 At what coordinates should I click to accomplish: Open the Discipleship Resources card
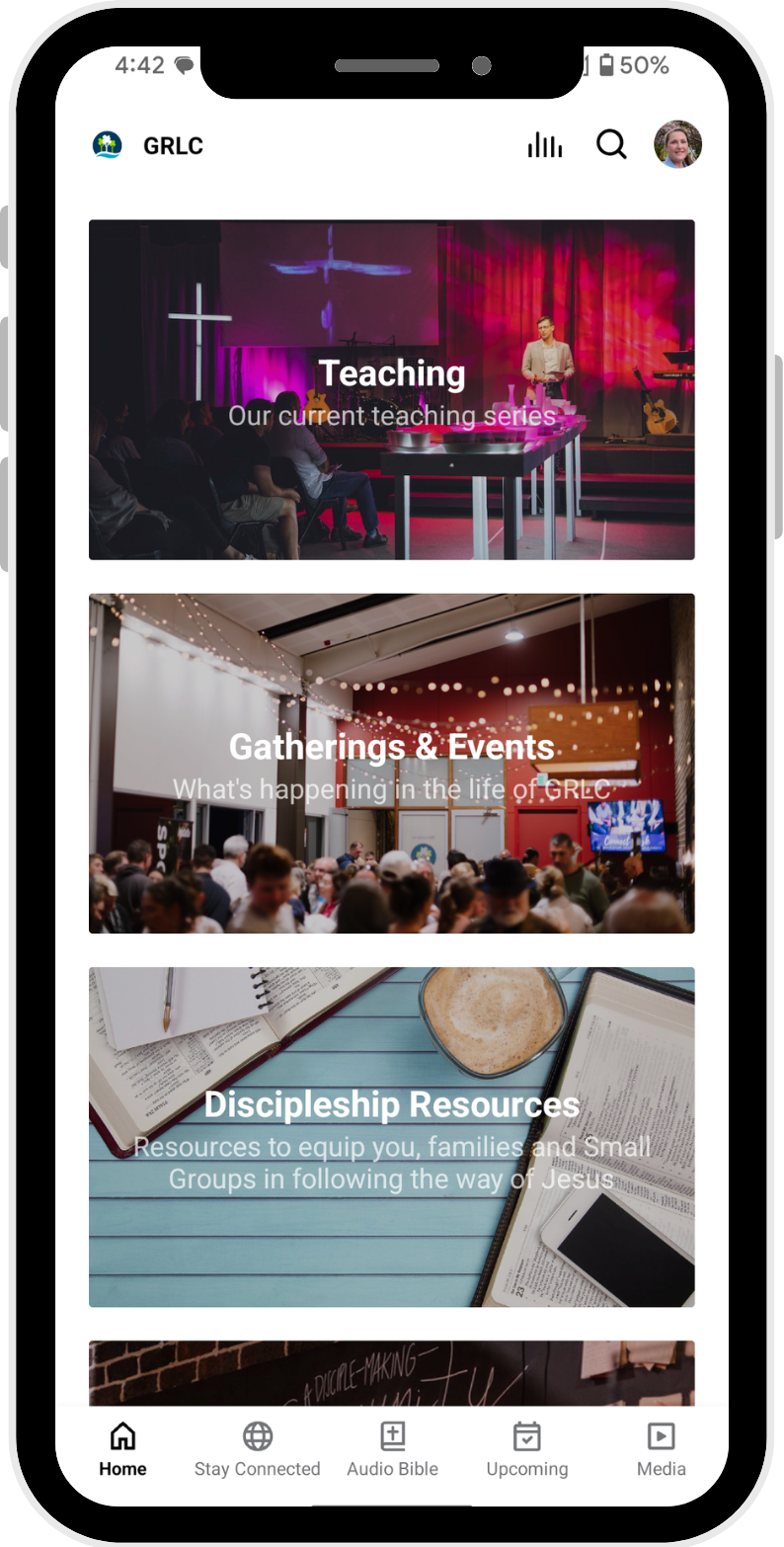[x=391, y=1136]
